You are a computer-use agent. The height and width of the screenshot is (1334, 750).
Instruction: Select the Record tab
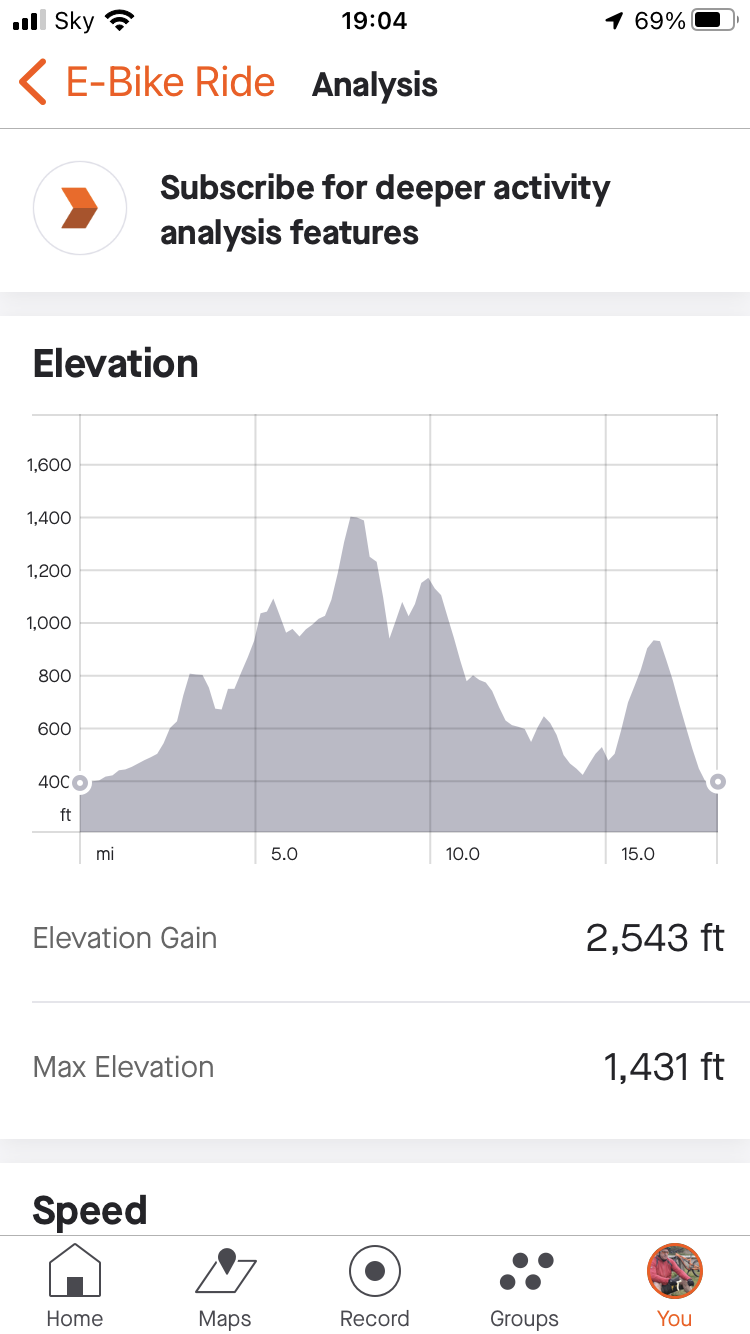click(x=375, y=1286)
